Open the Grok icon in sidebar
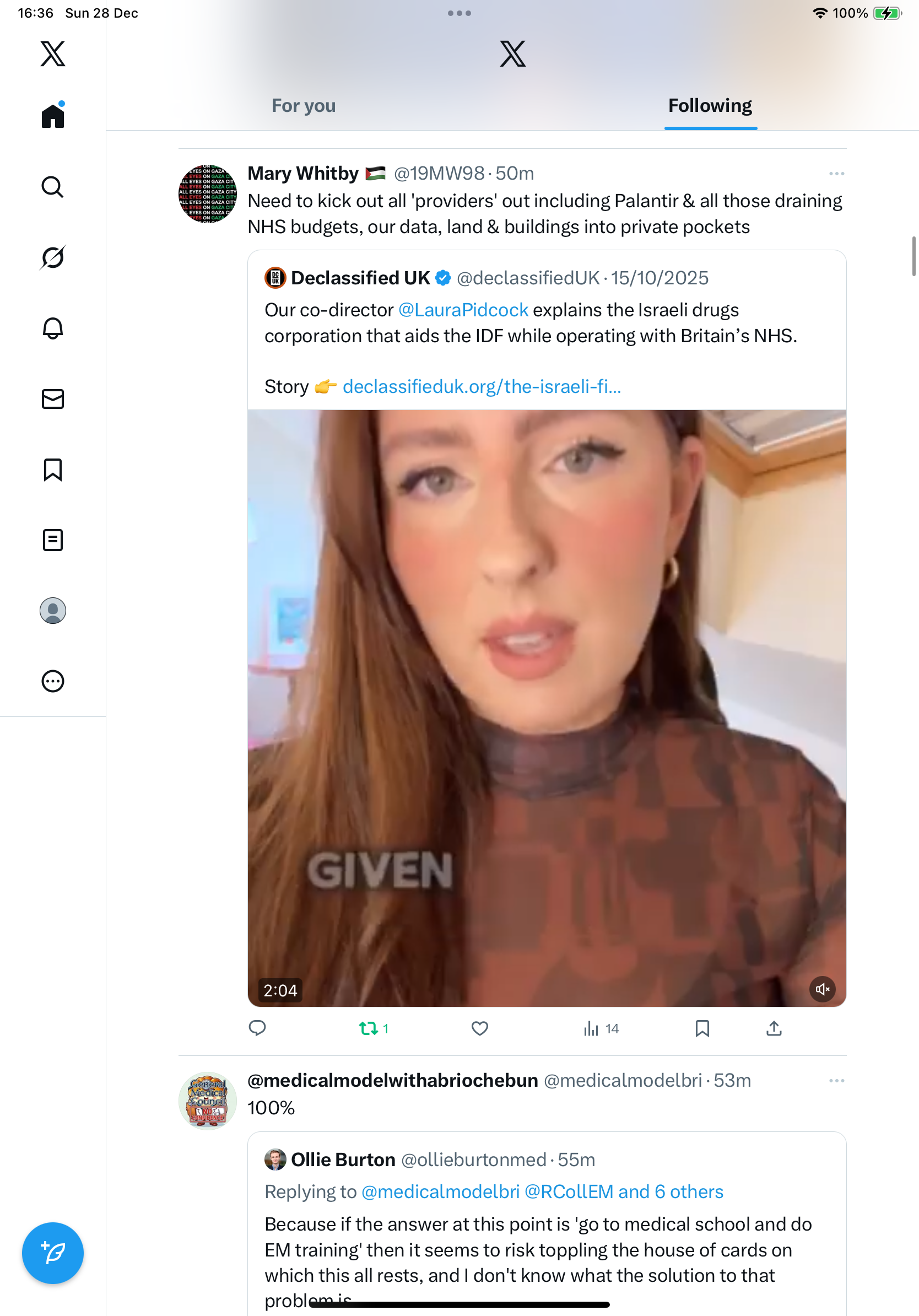 tap(53, 257)
